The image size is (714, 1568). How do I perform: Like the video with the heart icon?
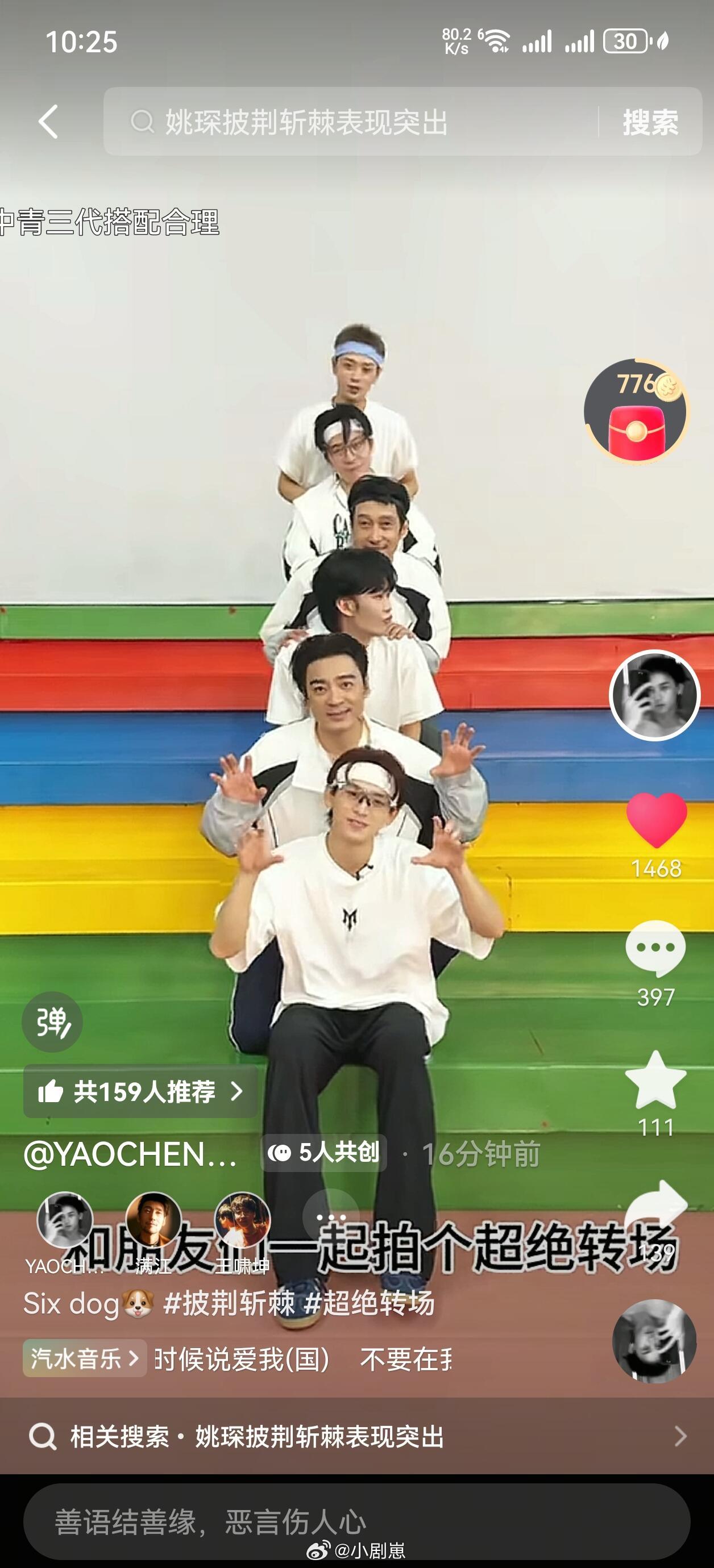(x=656, y=820)
